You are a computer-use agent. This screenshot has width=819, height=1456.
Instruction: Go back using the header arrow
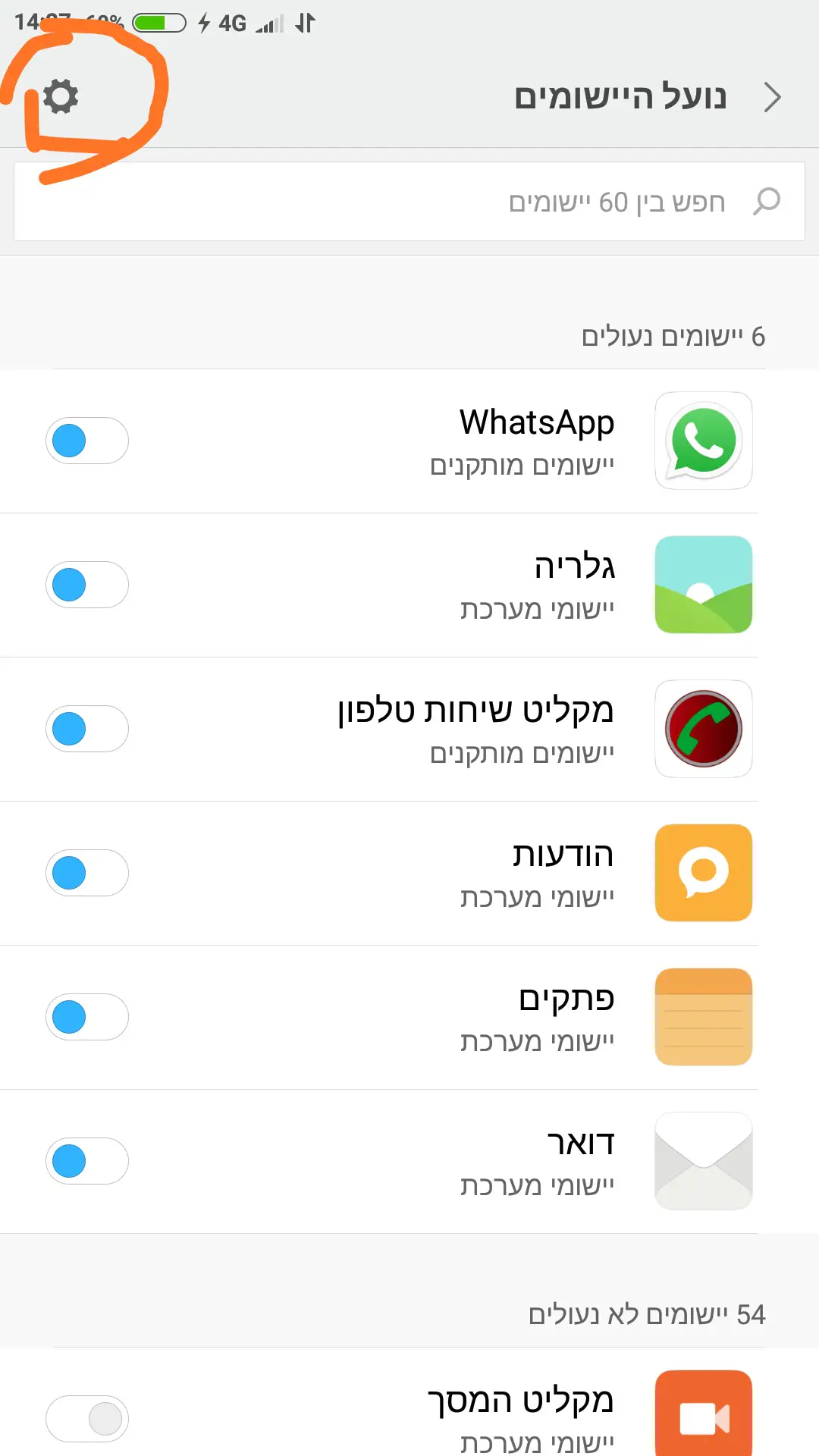(772, 97)
